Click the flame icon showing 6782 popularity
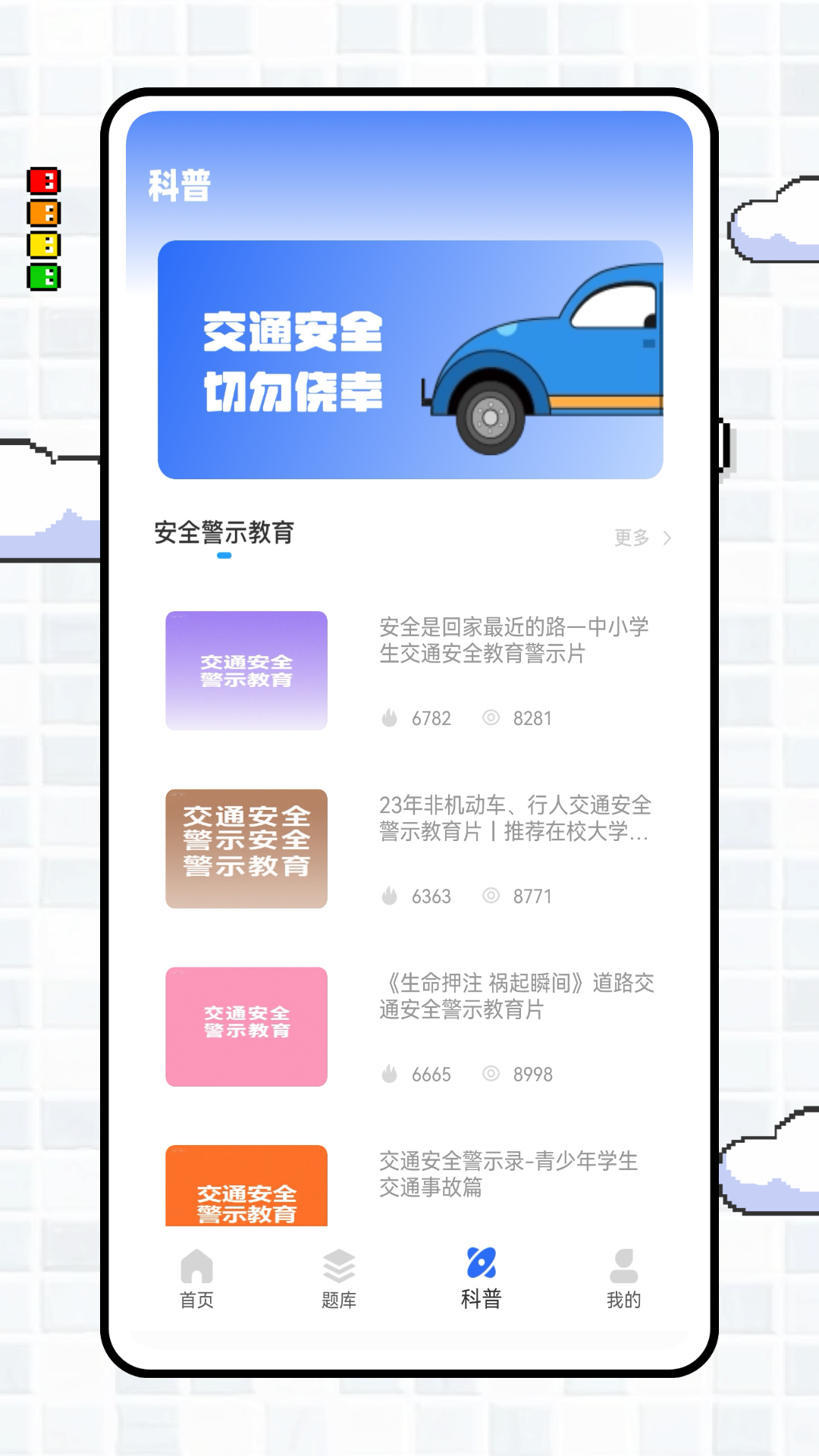Image resolution: width=819 pixels, height=1456 pixels. coord(390,718)
